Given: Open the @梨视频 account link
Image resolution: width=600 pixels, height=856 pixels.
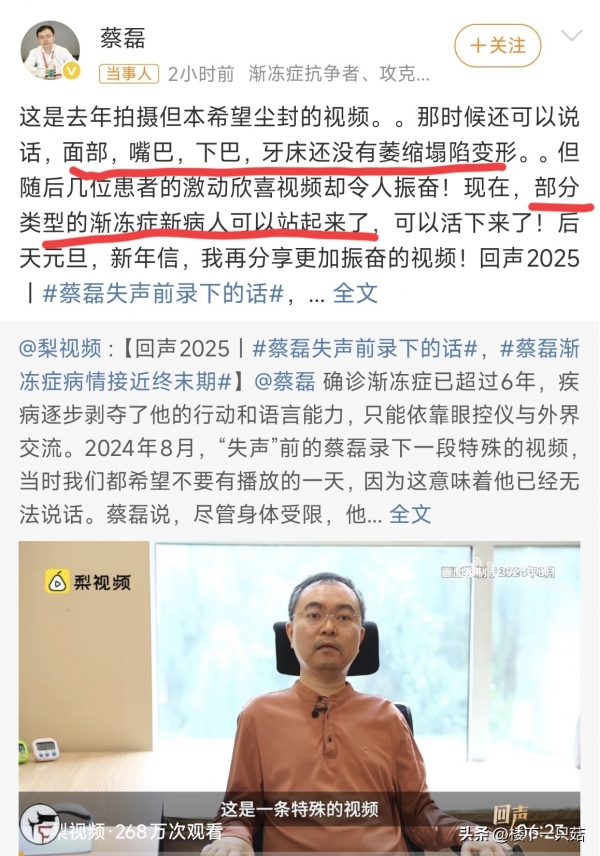Looking at the screenshot, I should coord(61,349).
